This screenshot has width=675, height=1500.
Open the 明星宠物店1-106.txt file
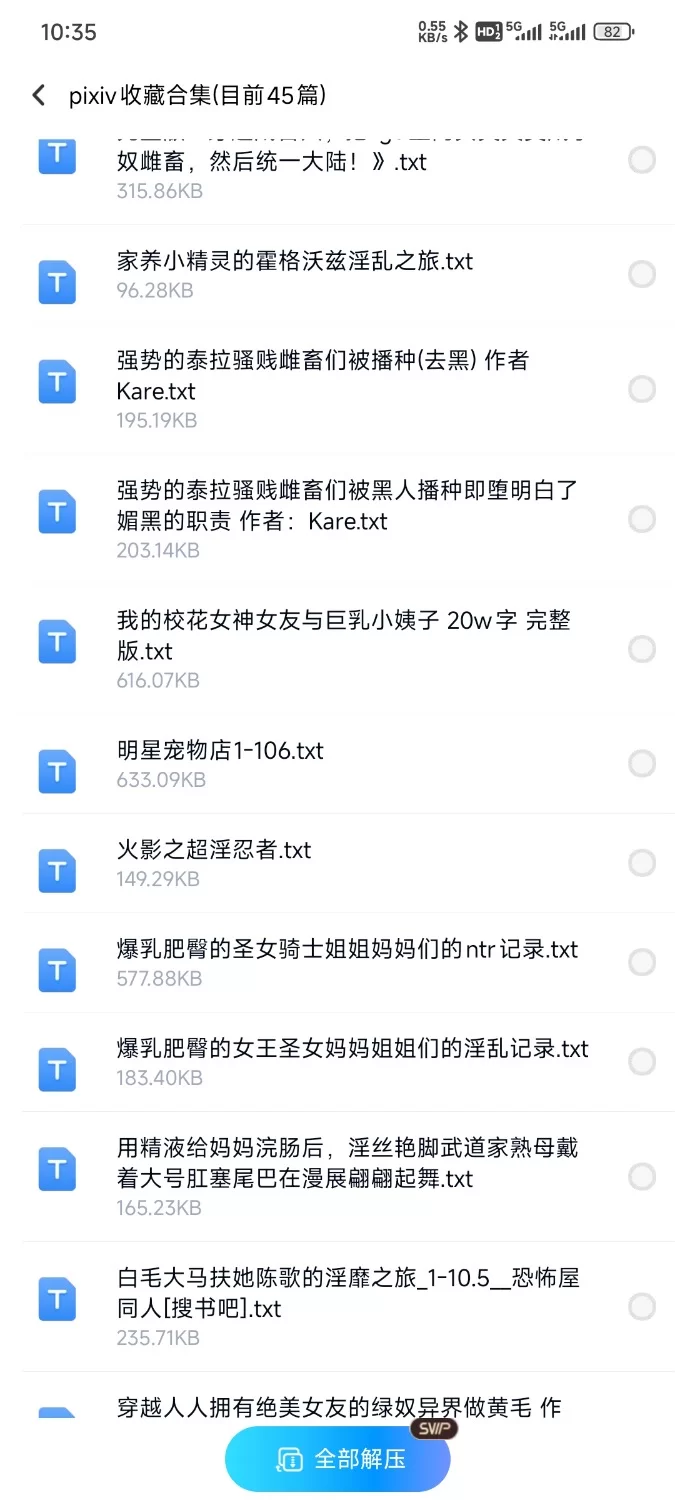tap(300, 764)
